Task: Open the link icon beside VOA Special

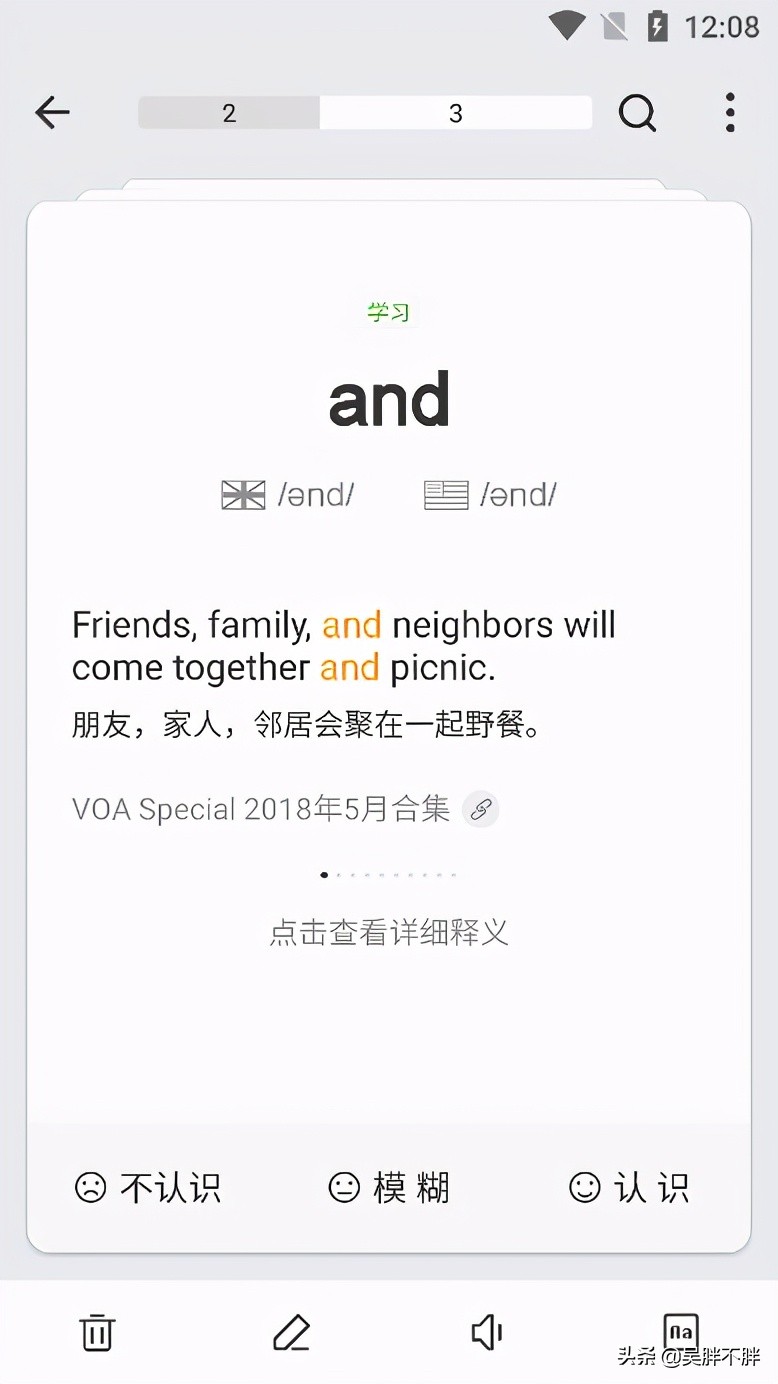Action: tap(480, 810)
